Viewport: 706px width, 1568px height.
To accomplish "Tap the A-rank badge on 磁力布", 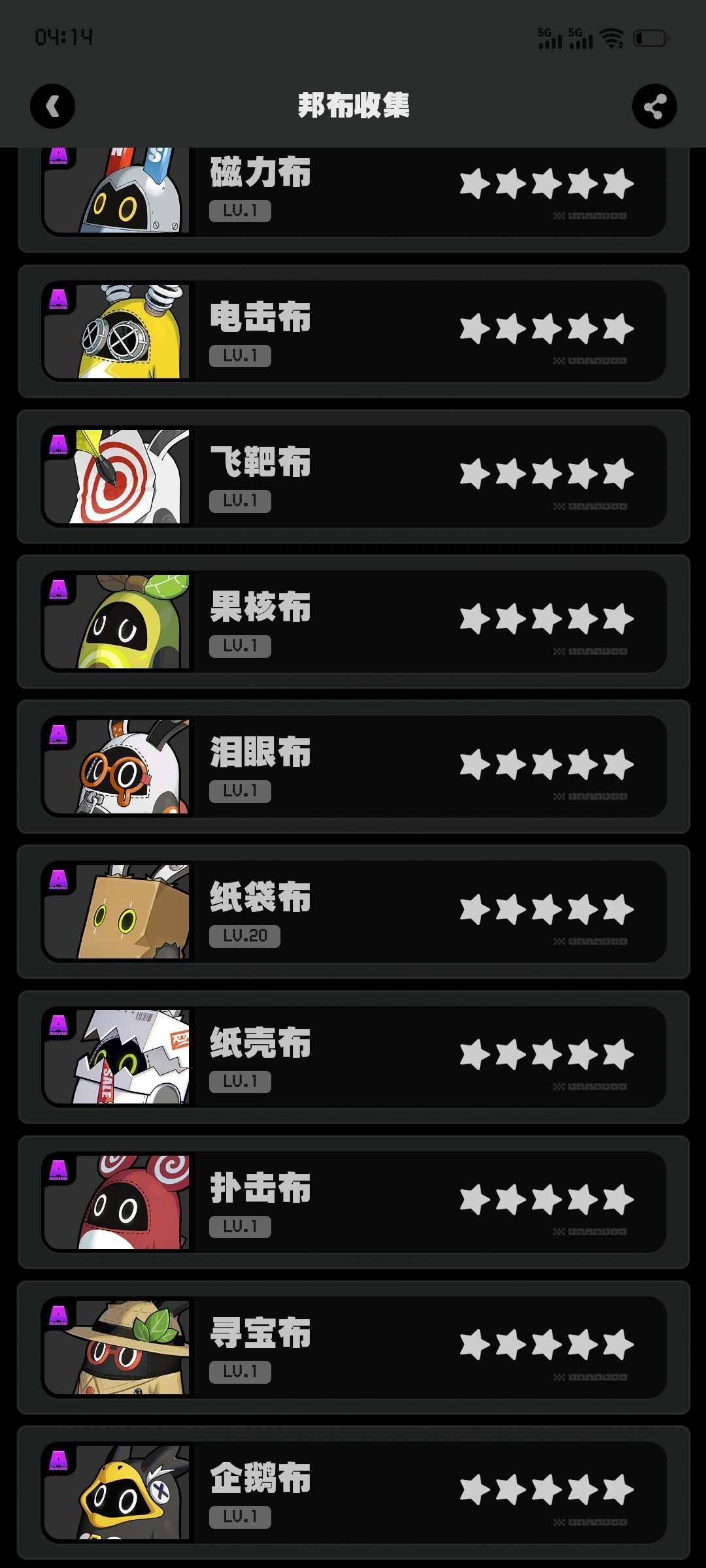I will tap(58, 155).
